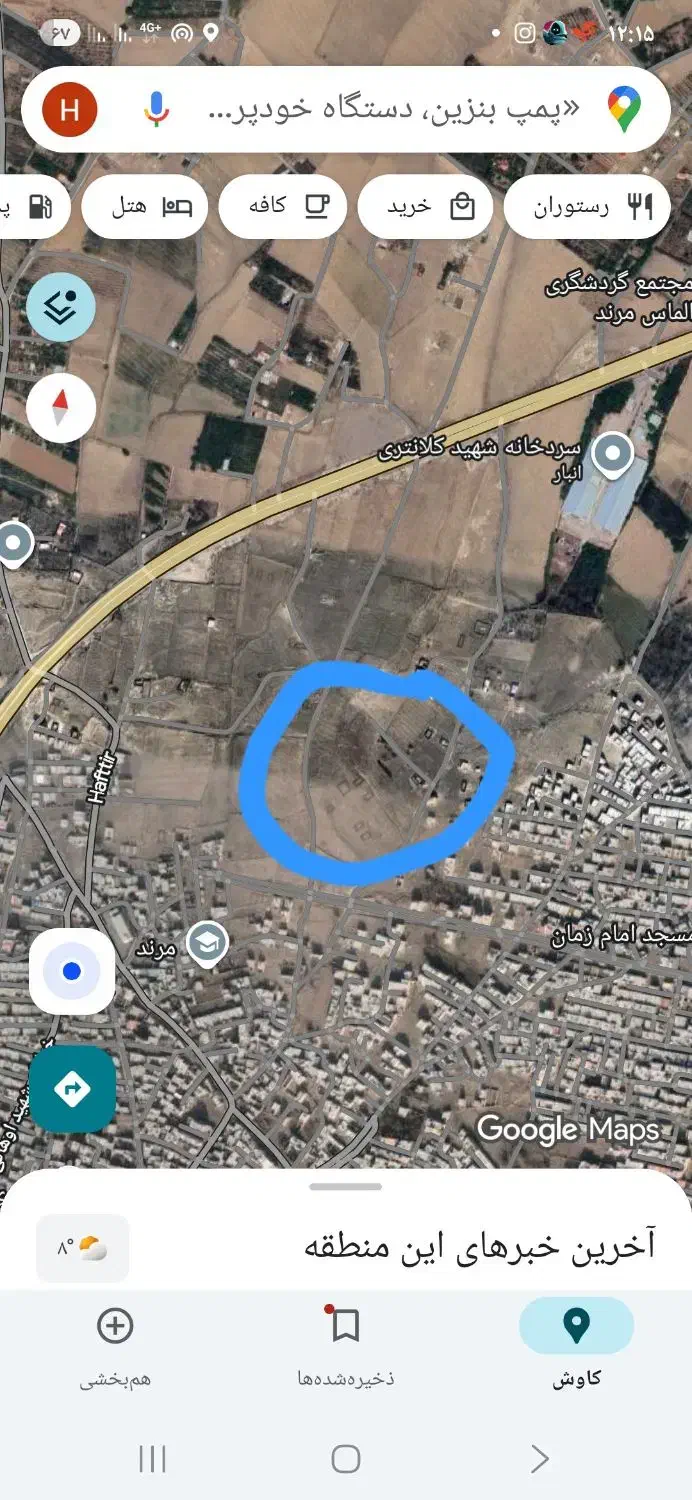Select the fuel pump category chip
The height and width of the screenshot is (1500, 692).
(x=34, y=207)
